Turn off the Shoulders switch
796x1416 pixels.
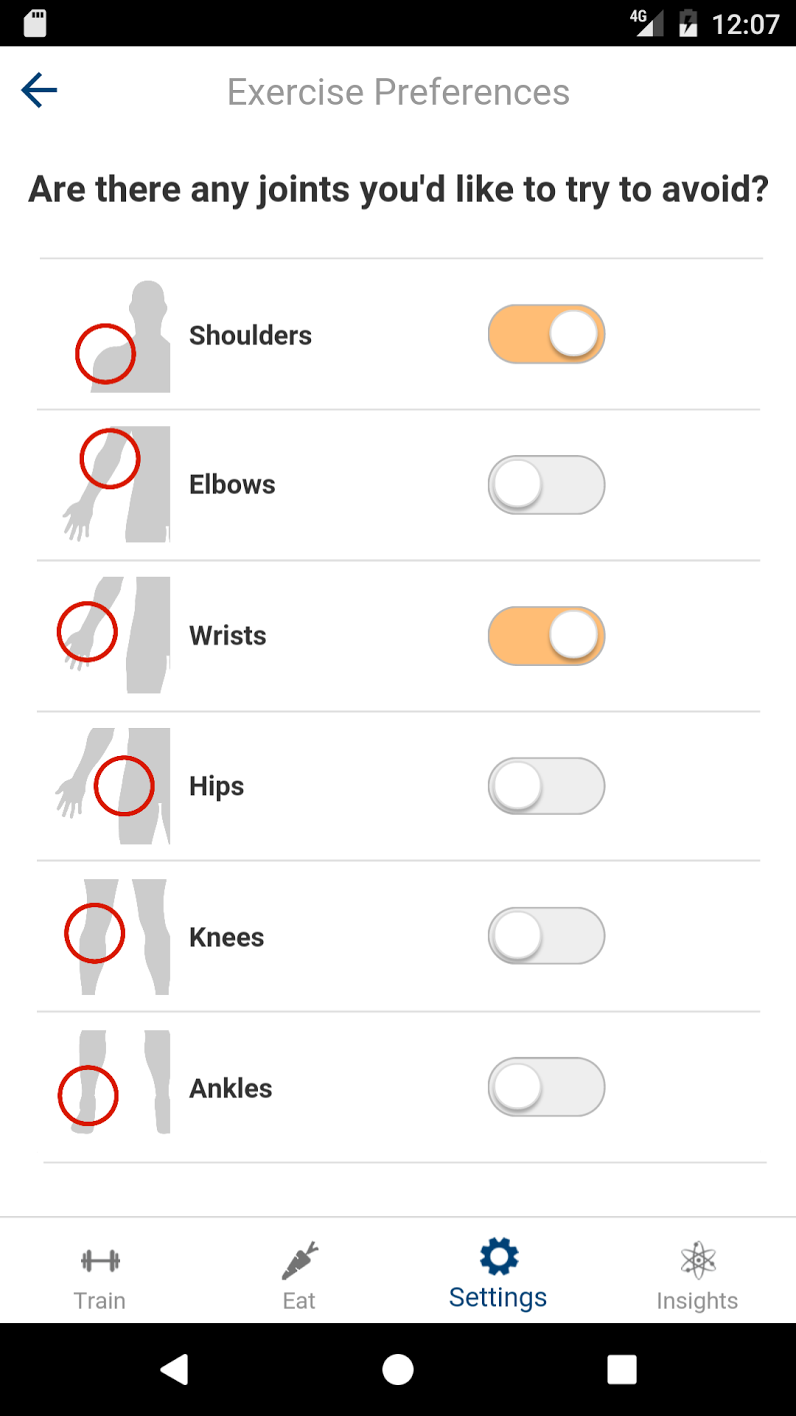(546, 334)
